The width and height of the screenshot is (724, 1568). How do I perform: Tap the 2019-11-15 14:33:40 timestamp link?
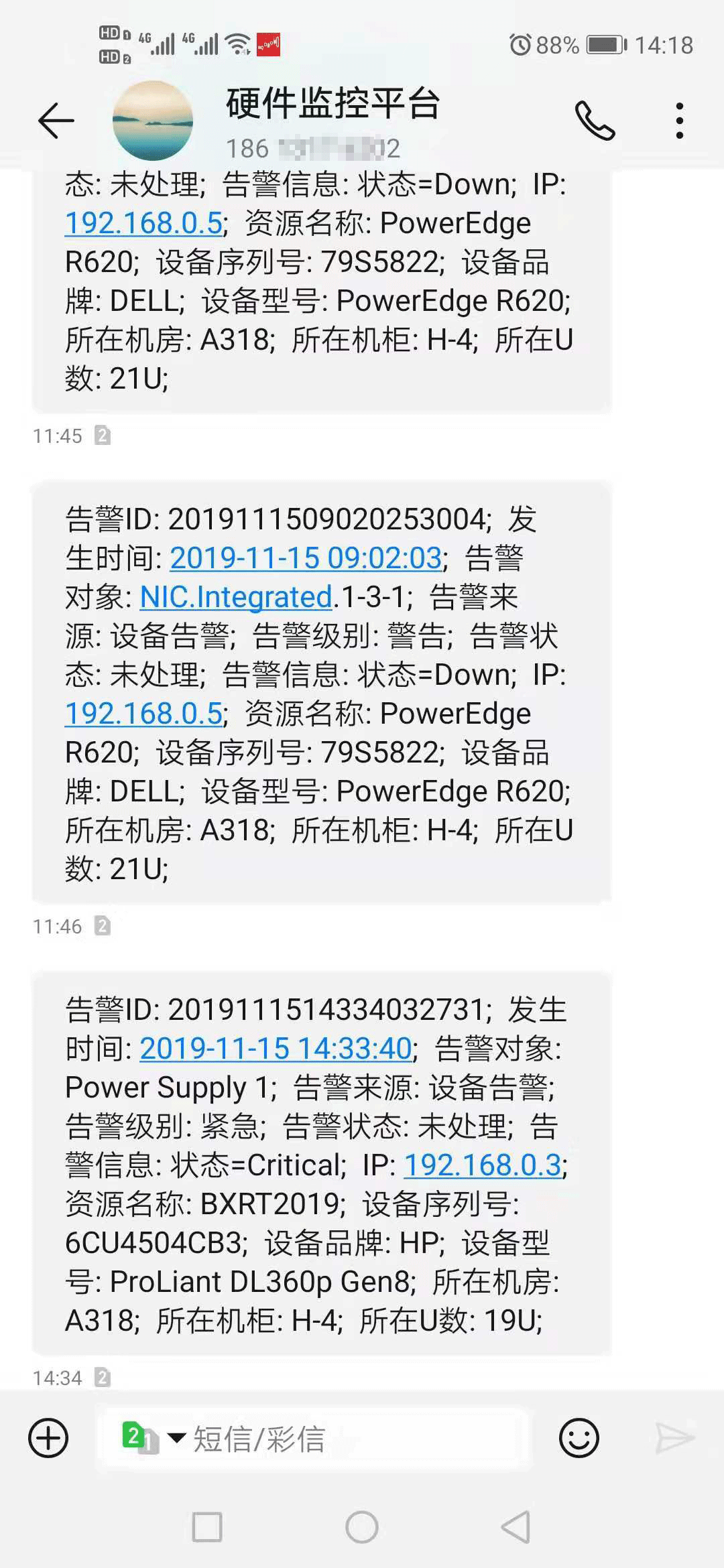276,1048
